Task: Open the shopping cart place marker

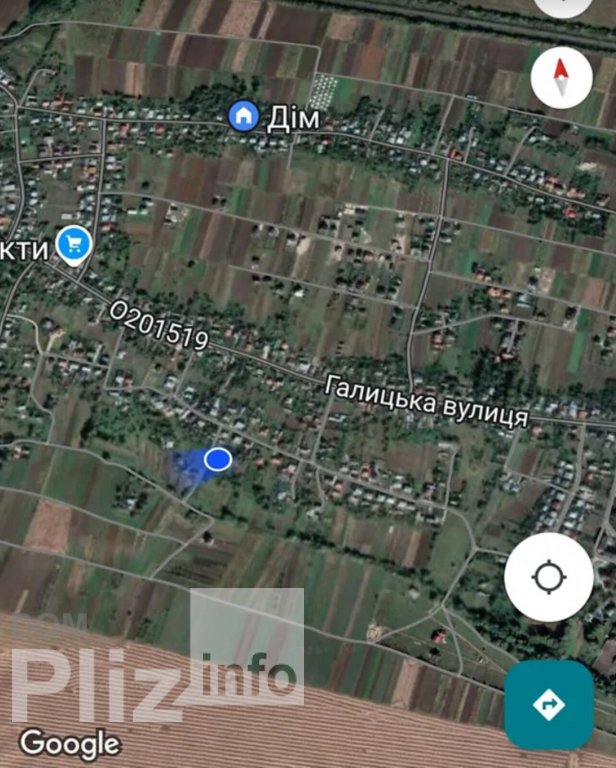Action: pyautogui.click(x=73, y=243)
